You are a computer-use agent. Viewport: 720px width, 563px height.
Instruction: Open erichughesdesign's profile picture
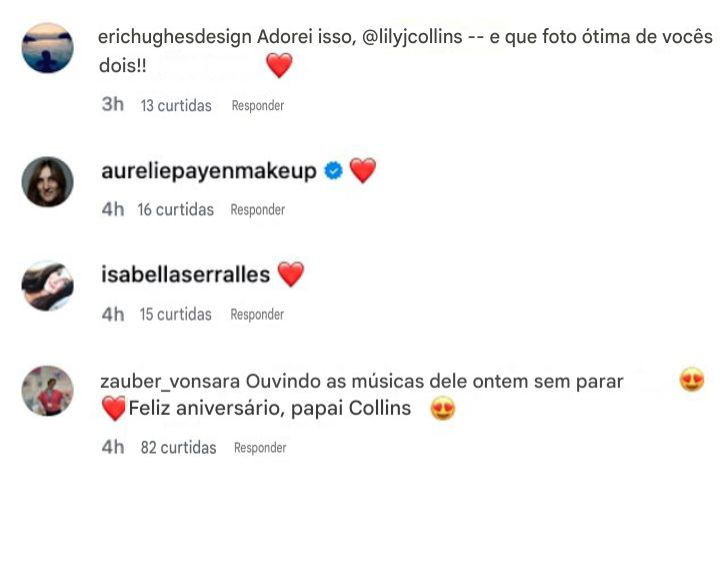(x=47, y=47)
